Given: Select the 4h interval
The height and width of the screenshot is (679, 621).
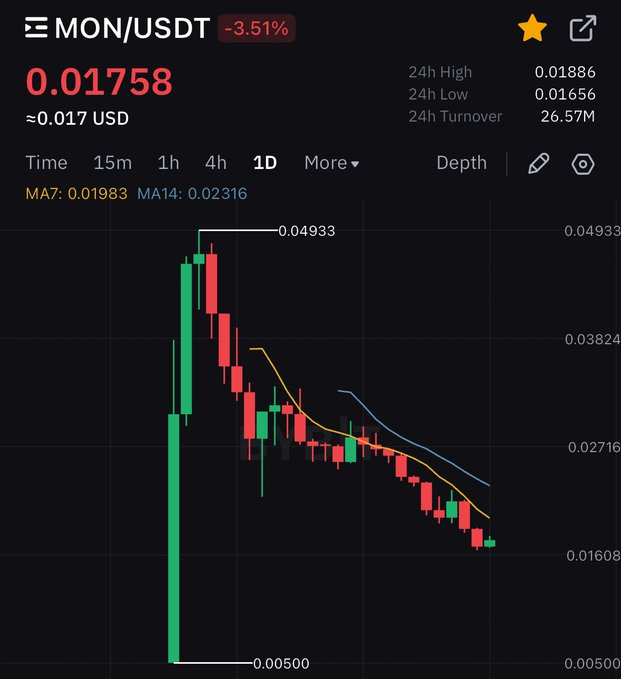Looking at the screenshot, I should click(x=216, y=163).
